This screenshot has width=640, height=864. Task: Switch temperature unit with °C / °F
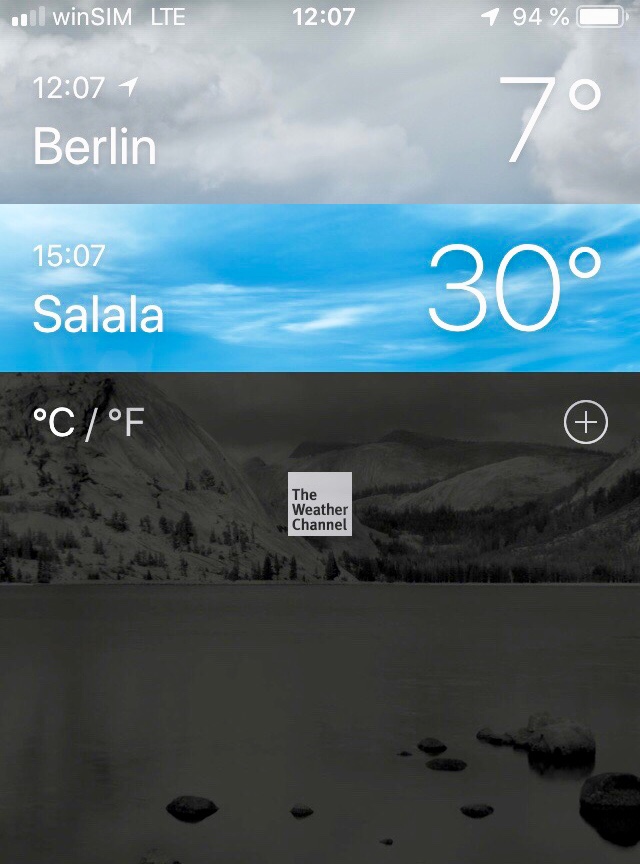(89, 424)
